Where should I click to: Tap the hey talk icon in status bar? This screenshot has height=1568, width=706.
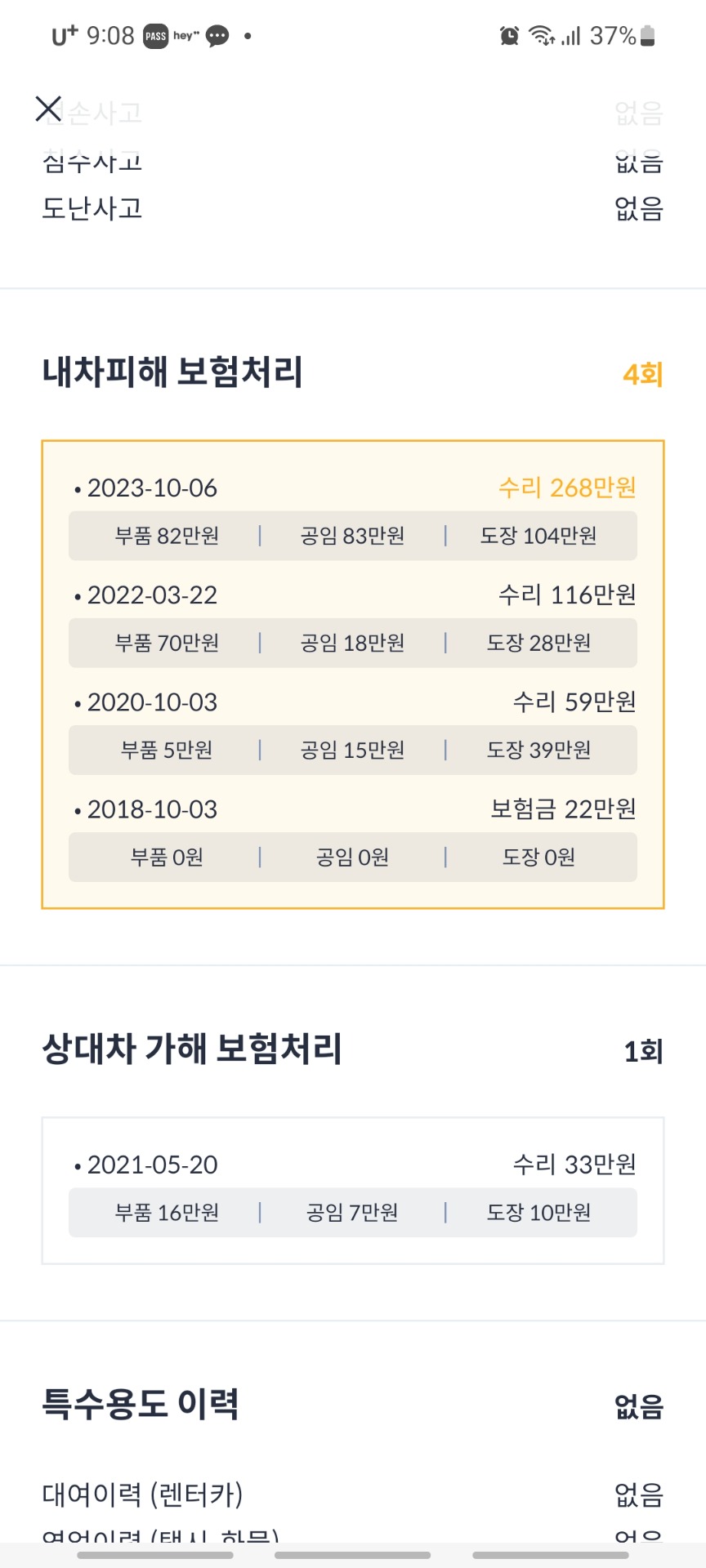tap(186, 35)
